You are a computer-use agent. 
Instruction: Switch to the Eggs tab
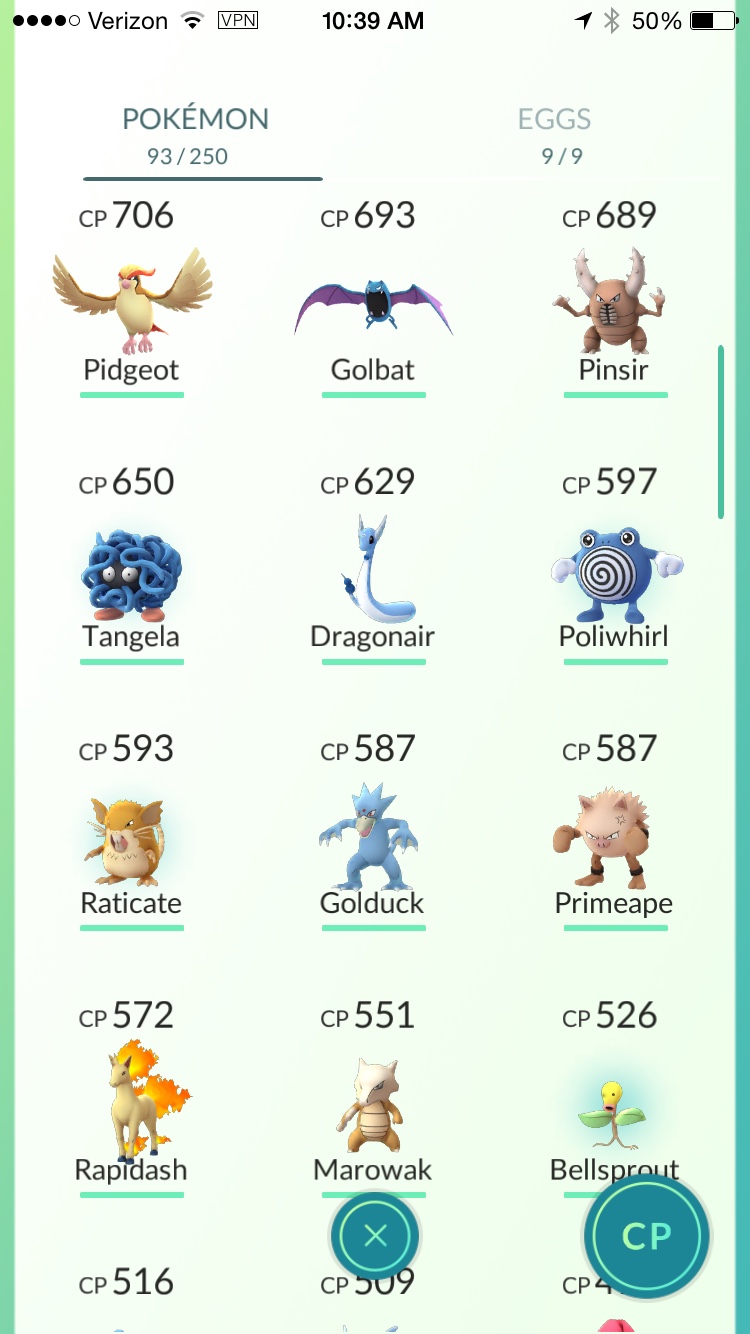pyautogui.click(x=554, y=135)
